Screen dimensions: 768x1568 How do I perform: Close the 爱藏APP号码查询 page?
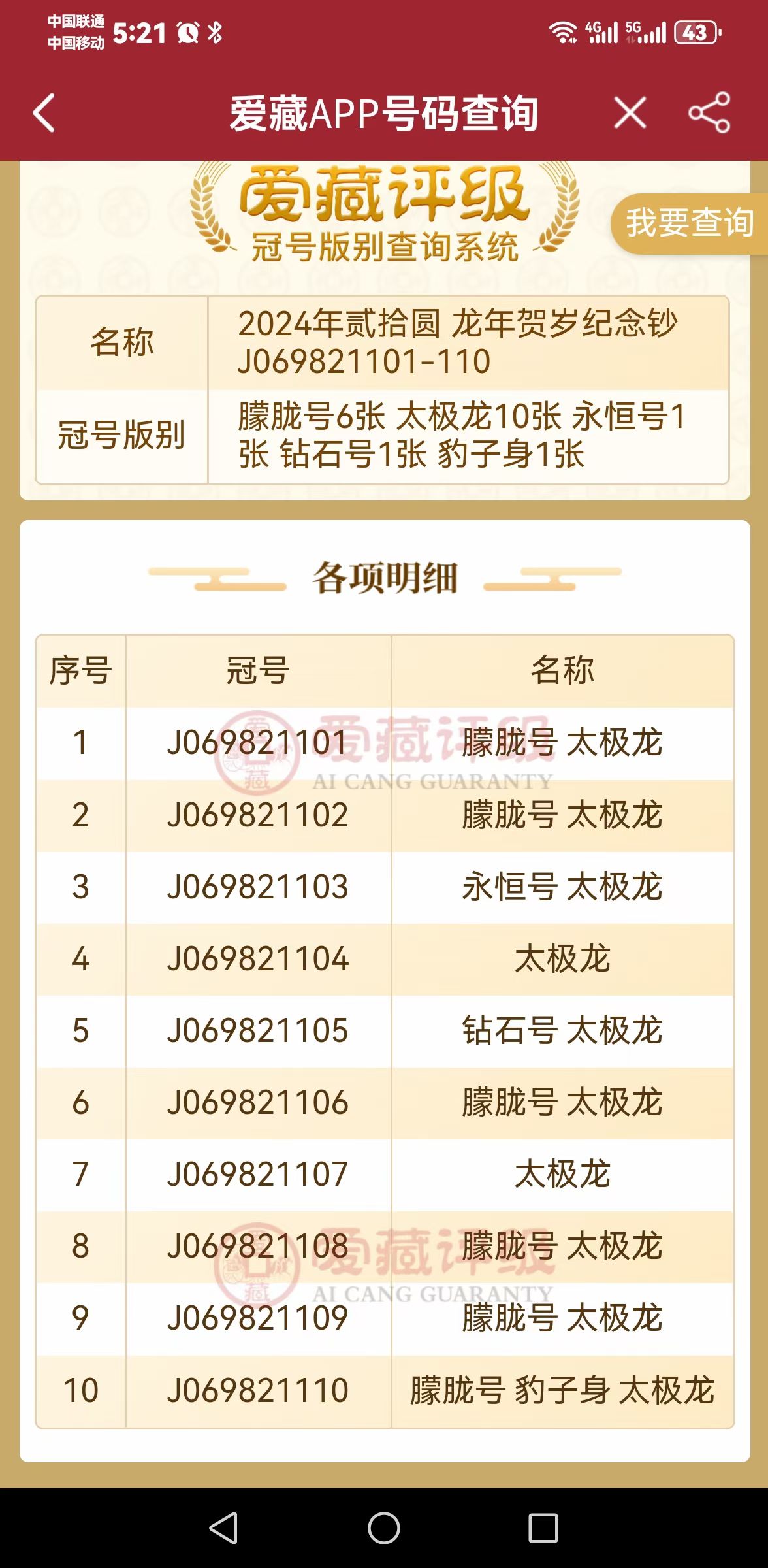tap(630, 113)
